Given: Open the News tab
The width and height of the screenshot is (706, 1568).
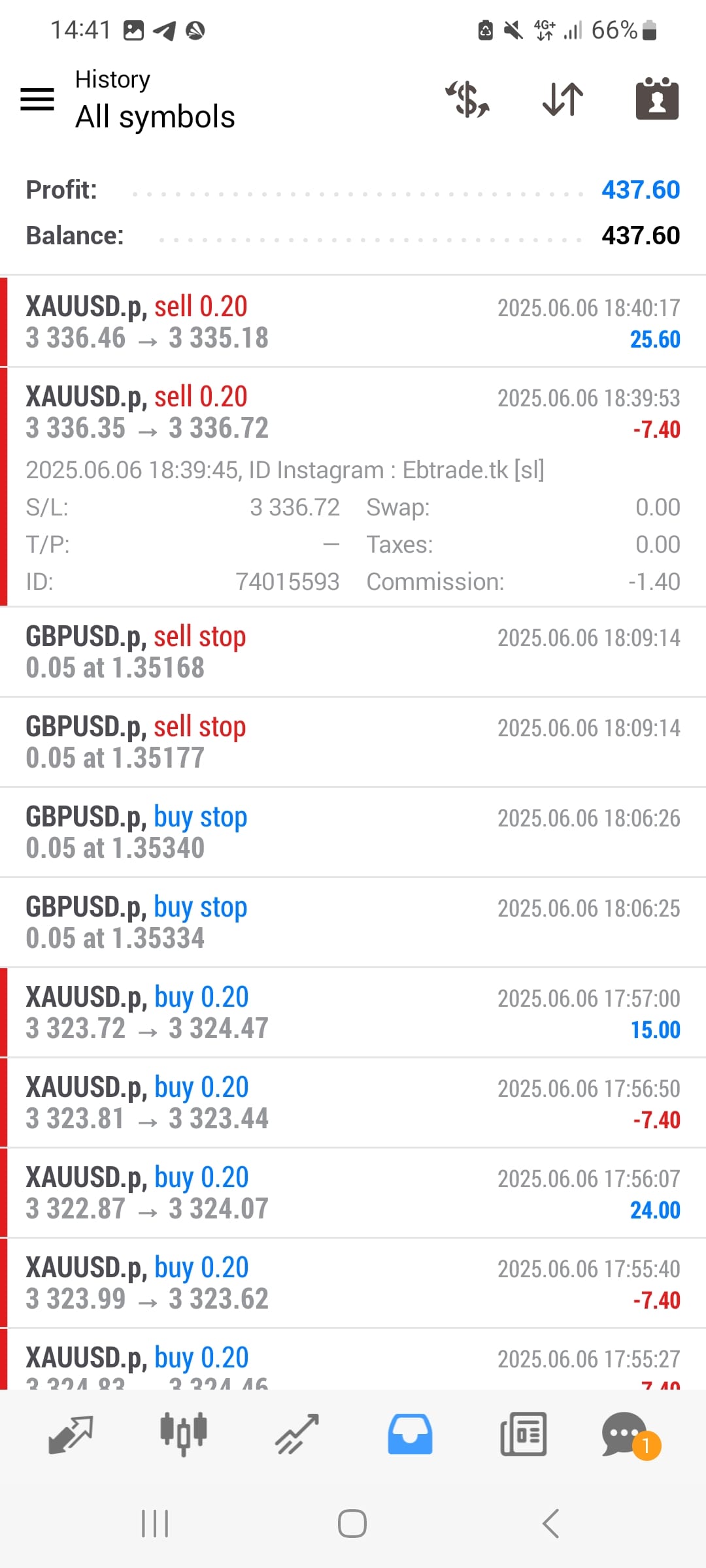Looking at the screenshot, I should coord(523,1435).
